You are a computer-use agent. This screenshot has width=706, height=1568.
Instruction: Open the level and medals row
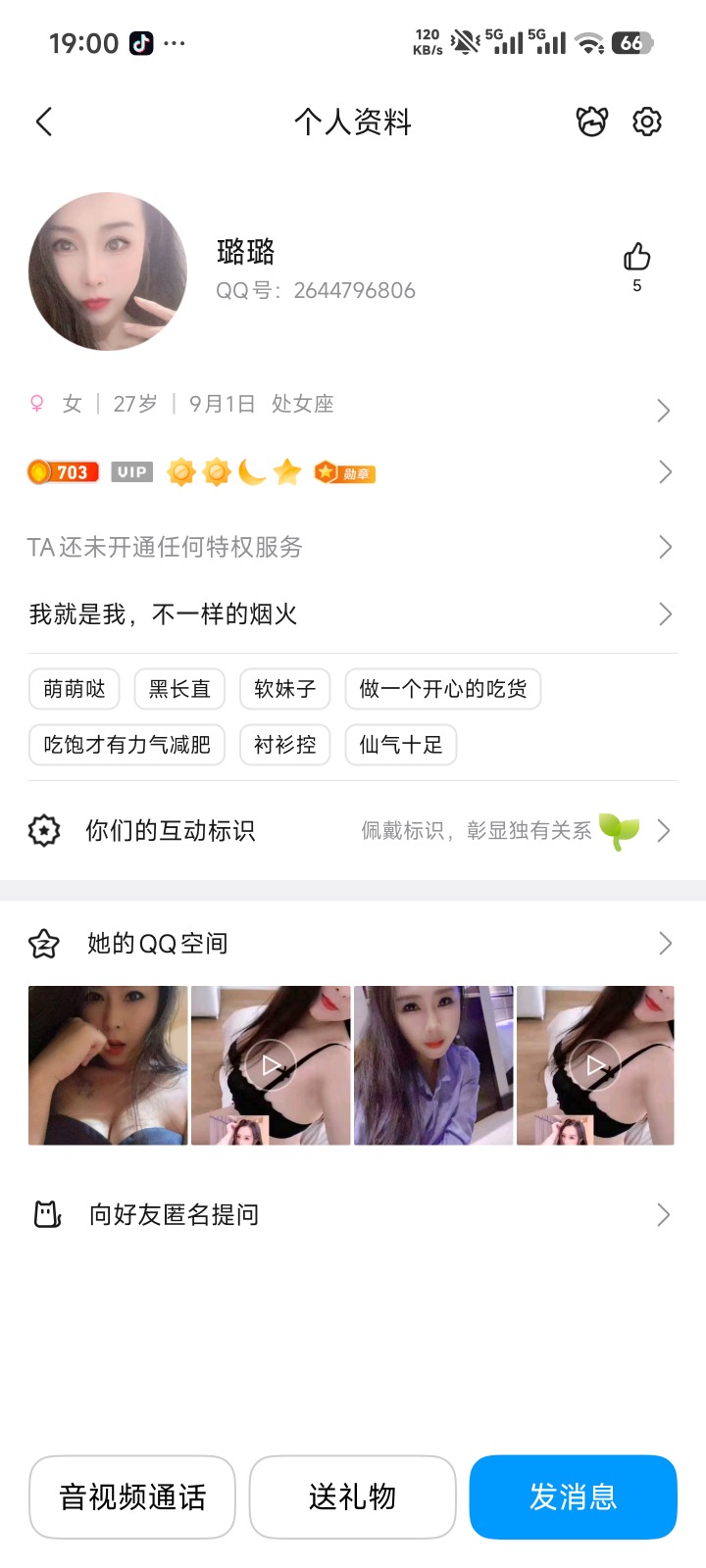click(x=352, y=472)
